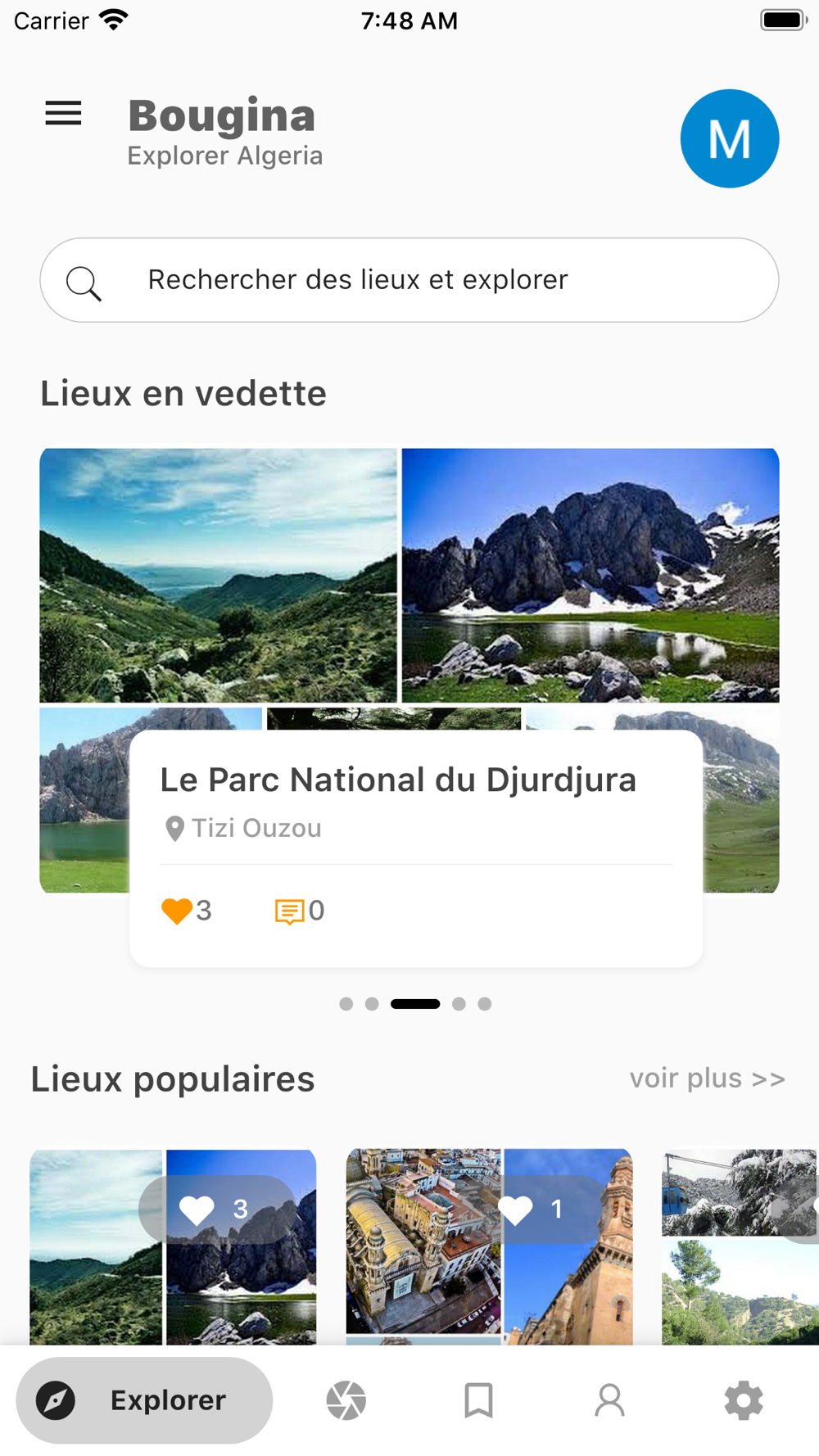The image size is (819, 1456).
Task: Switch to the Explorer tab
Action: (144, 1400)
